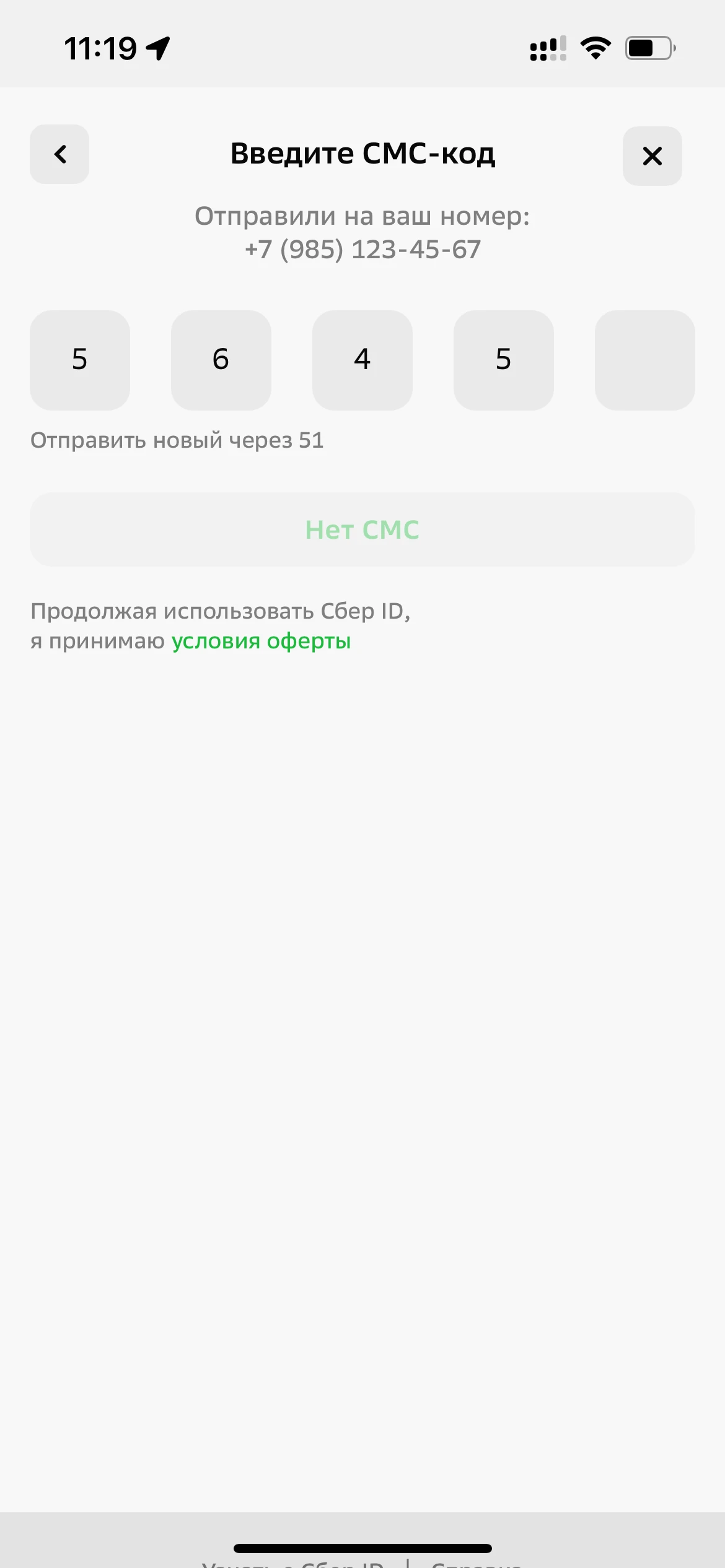Tap the empty fifth code digit box
The image size is (725, 1568).
(644, 360)
